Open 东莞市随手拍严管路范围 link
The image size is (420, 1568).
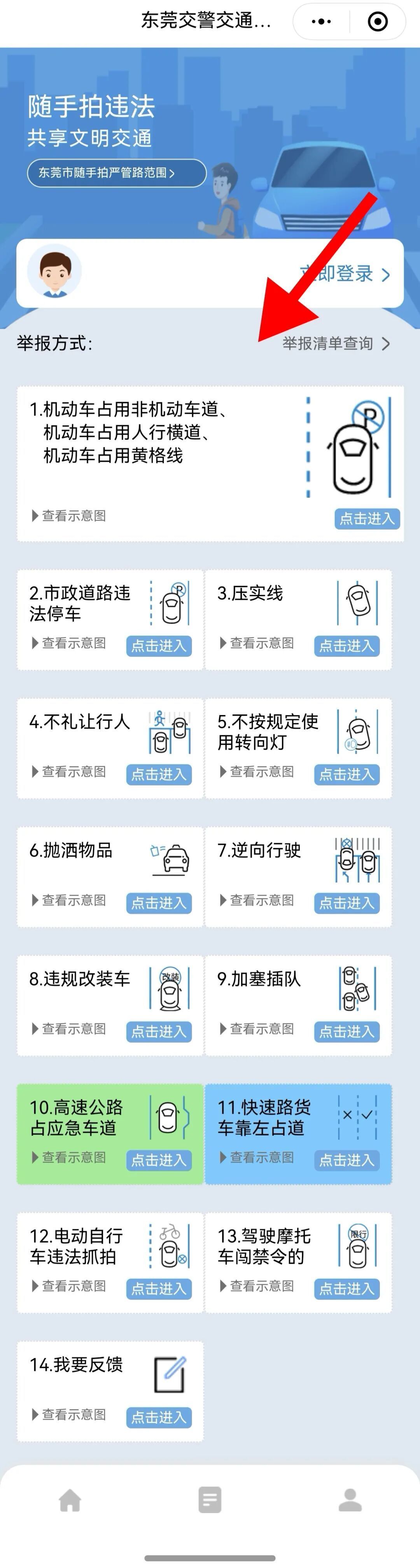(117, 173)
